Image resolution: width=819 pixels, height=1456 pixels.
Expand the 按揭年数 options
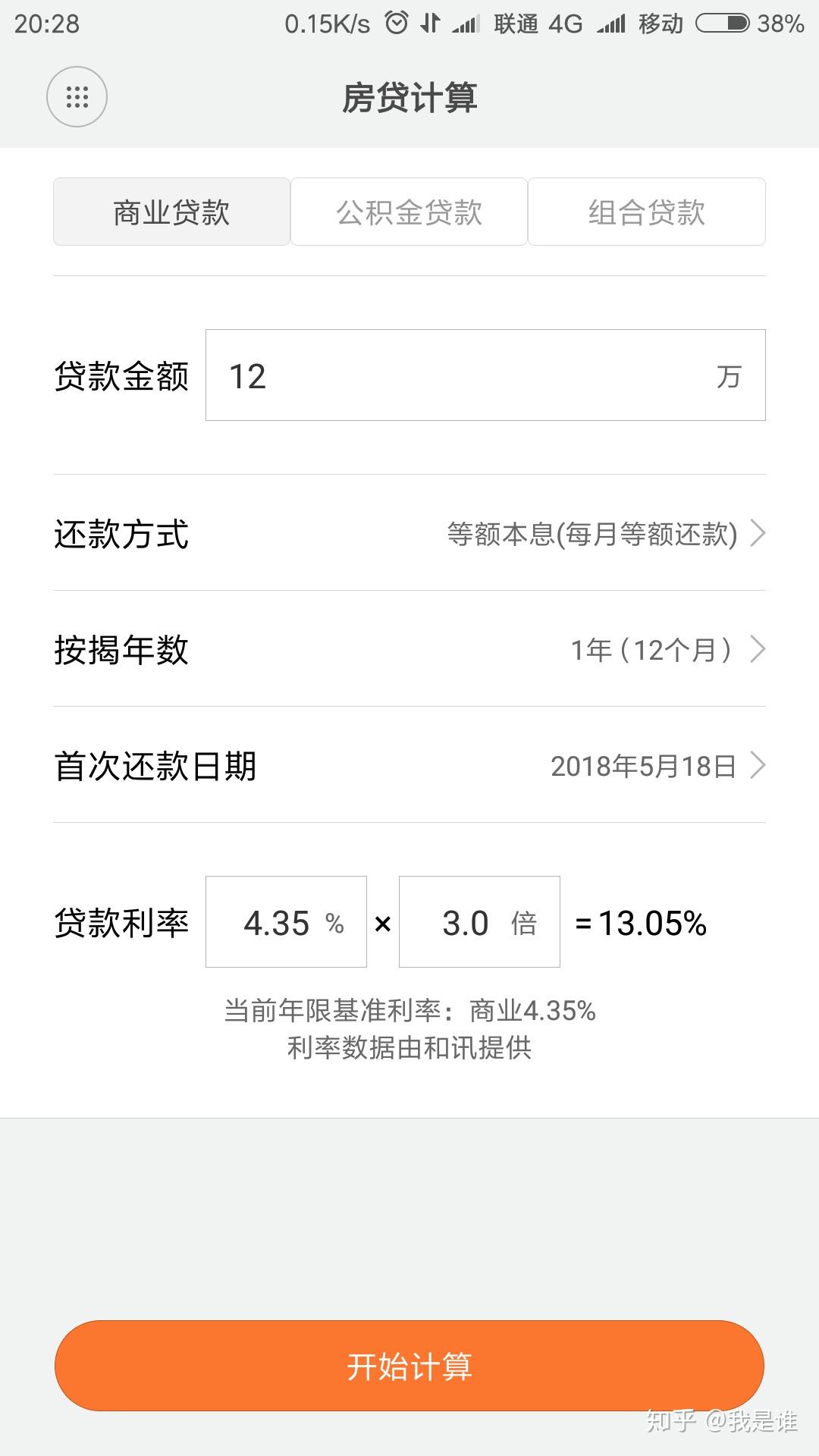(x=758, y=648)
